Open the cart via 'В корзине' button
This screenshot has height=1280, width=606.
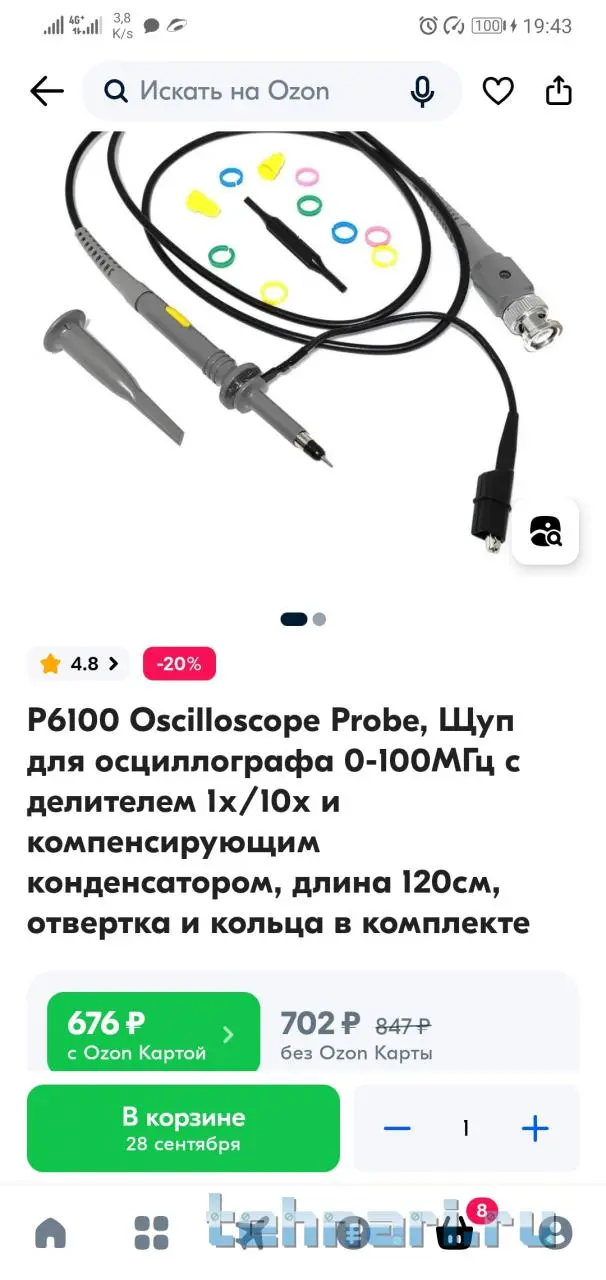[183, 1128]
